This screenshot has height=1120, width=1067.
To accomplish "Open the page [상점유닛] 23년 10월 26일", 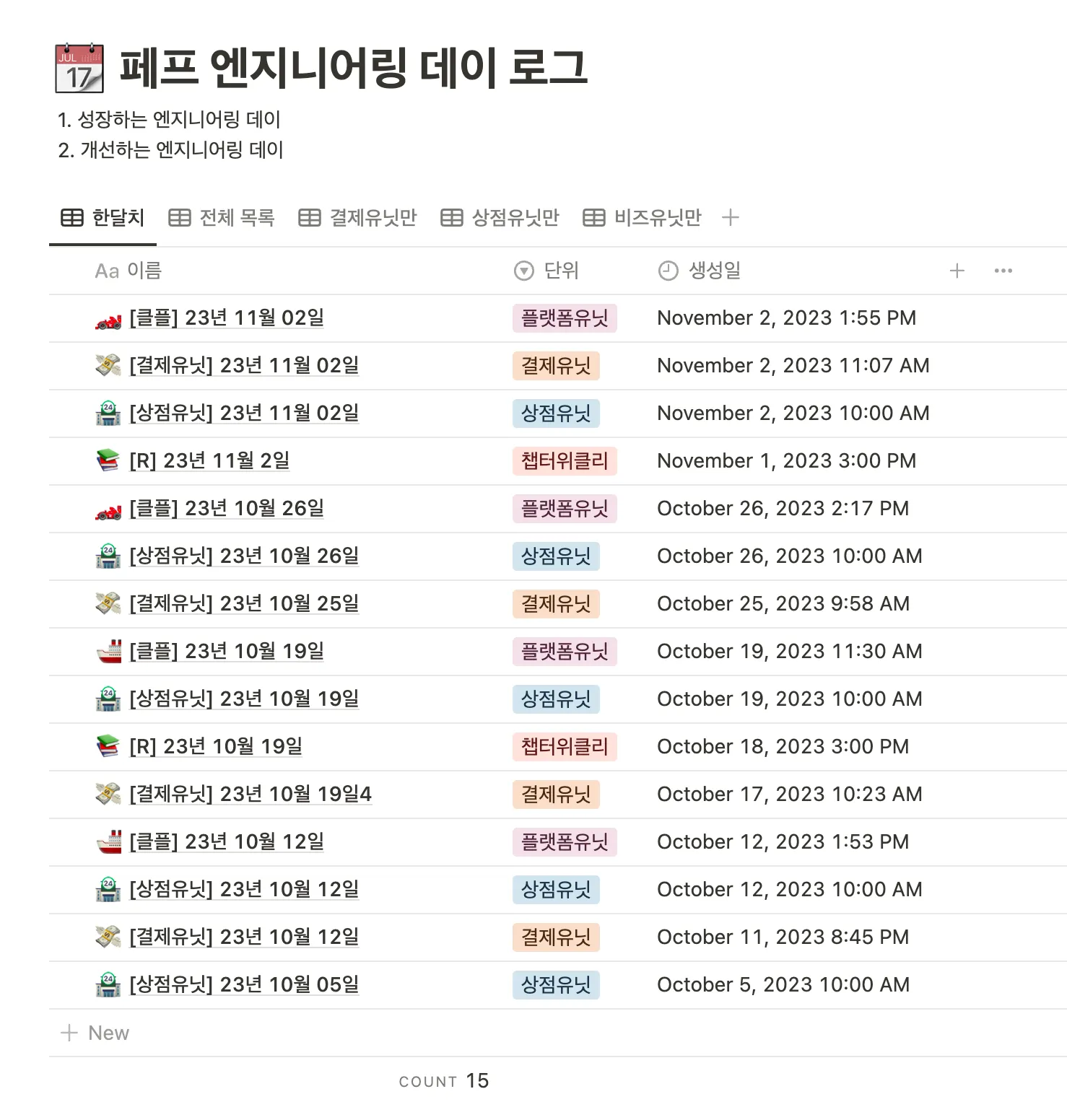I will (244, 556).
